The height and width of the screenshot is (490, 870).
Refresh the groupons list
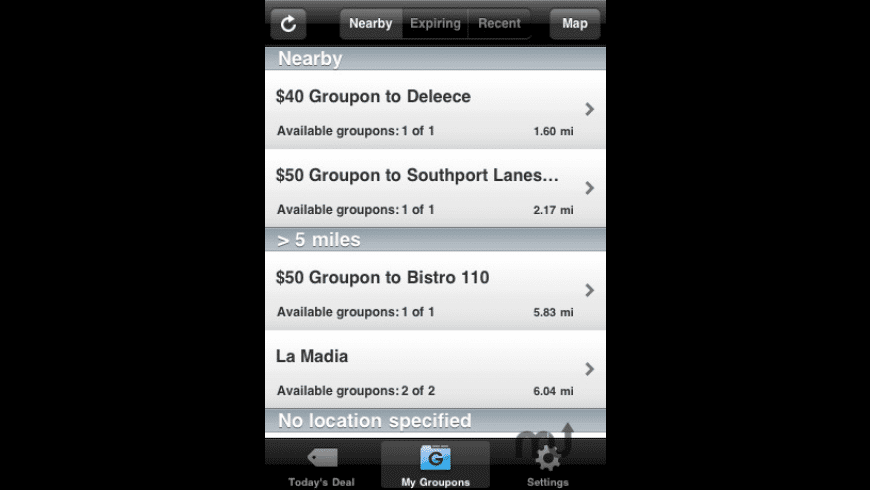288,24
